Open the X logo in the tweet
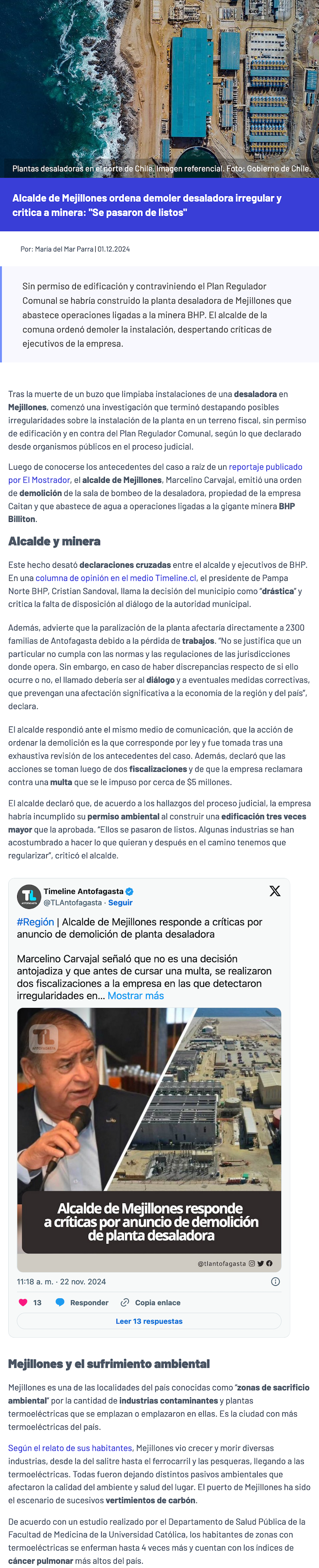This screenshot has width=319, height=1568. click(275, 891)
